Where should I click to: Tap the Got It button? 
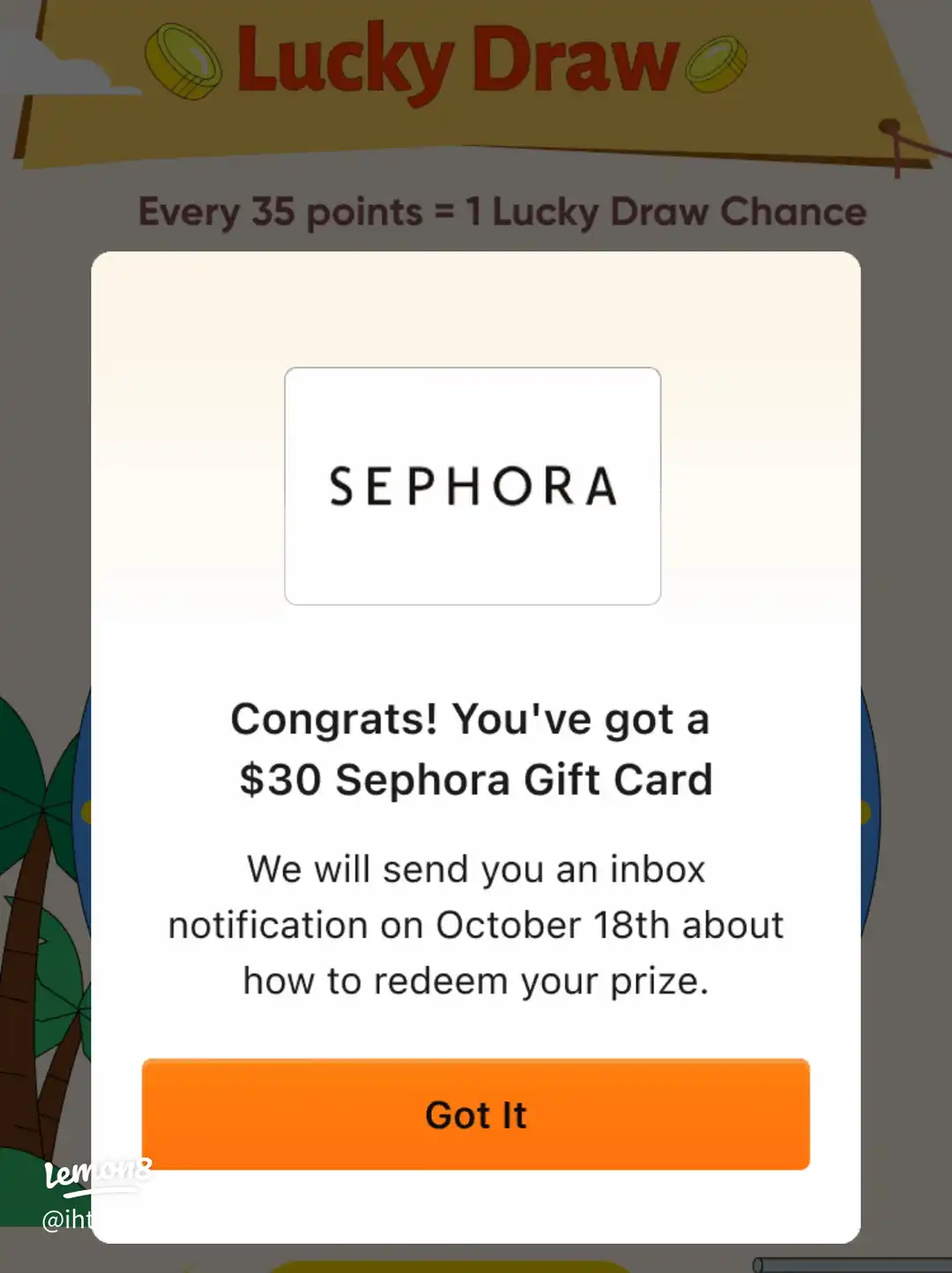click(x=475, y=1114)
